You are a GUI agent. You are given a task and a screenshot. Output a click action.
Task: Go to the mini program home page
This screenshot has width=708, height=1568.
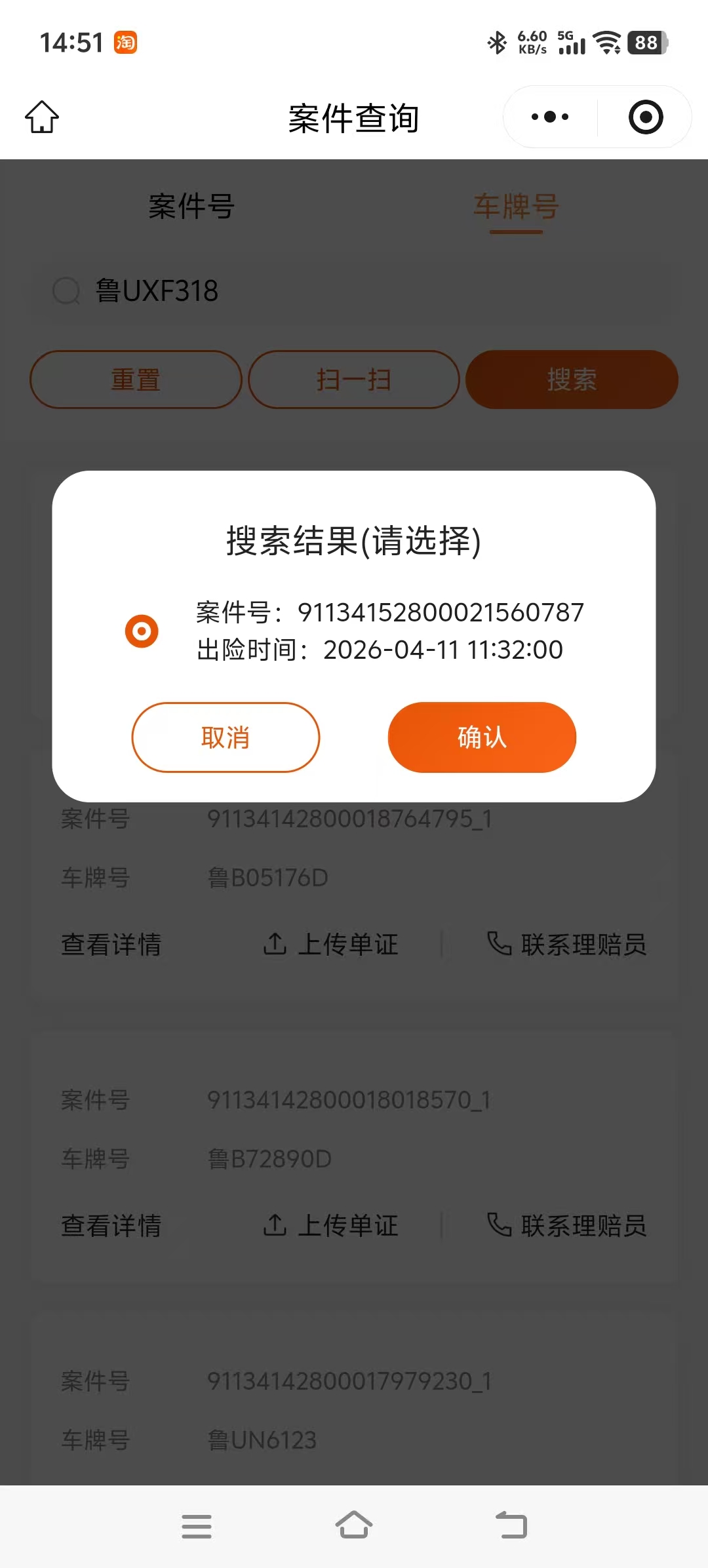pyautogui.click(x=42, y=117)
